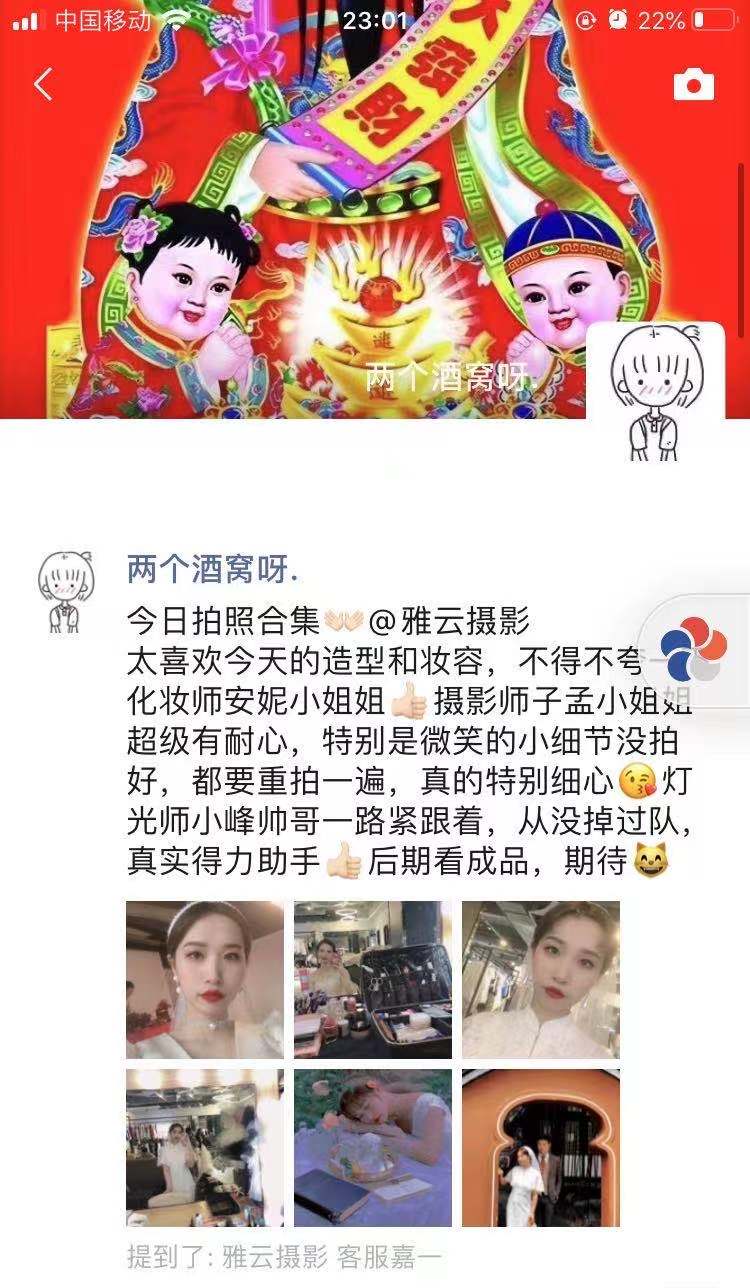
Task: Open the camera to post a moment
Action: point(693,85)
